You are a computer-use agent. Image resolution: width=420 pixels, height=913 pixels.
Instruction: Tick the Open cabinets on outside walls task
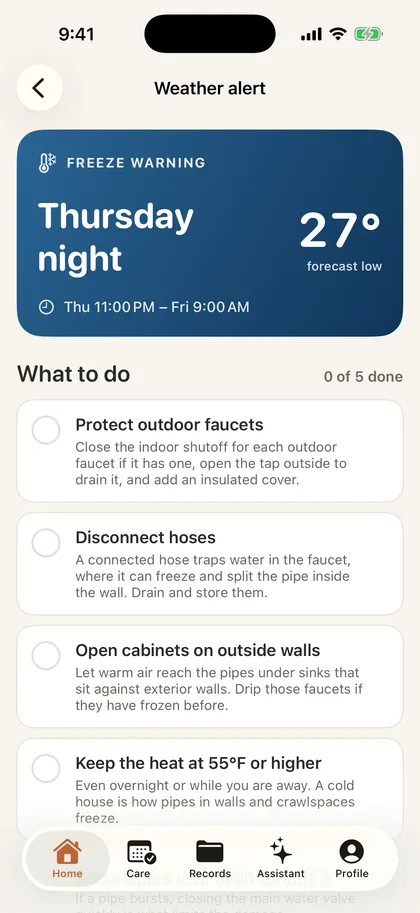point(46,656)
